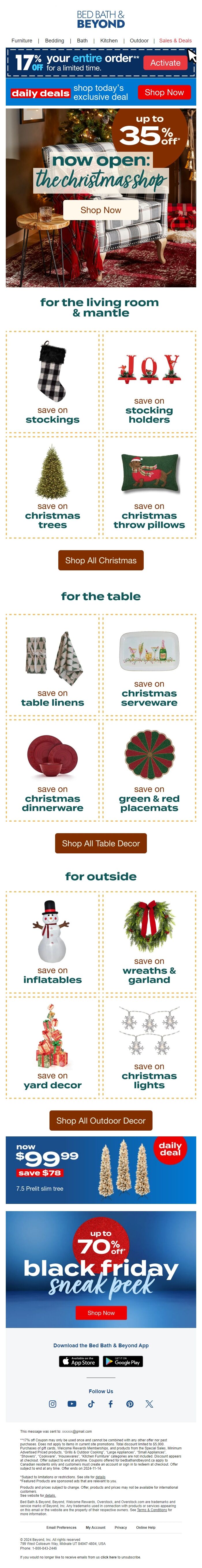Viewport: 202px width, 1568px height.
Task: Shop Now in the Christmas shop banner
Action: (x=100, y=210)
